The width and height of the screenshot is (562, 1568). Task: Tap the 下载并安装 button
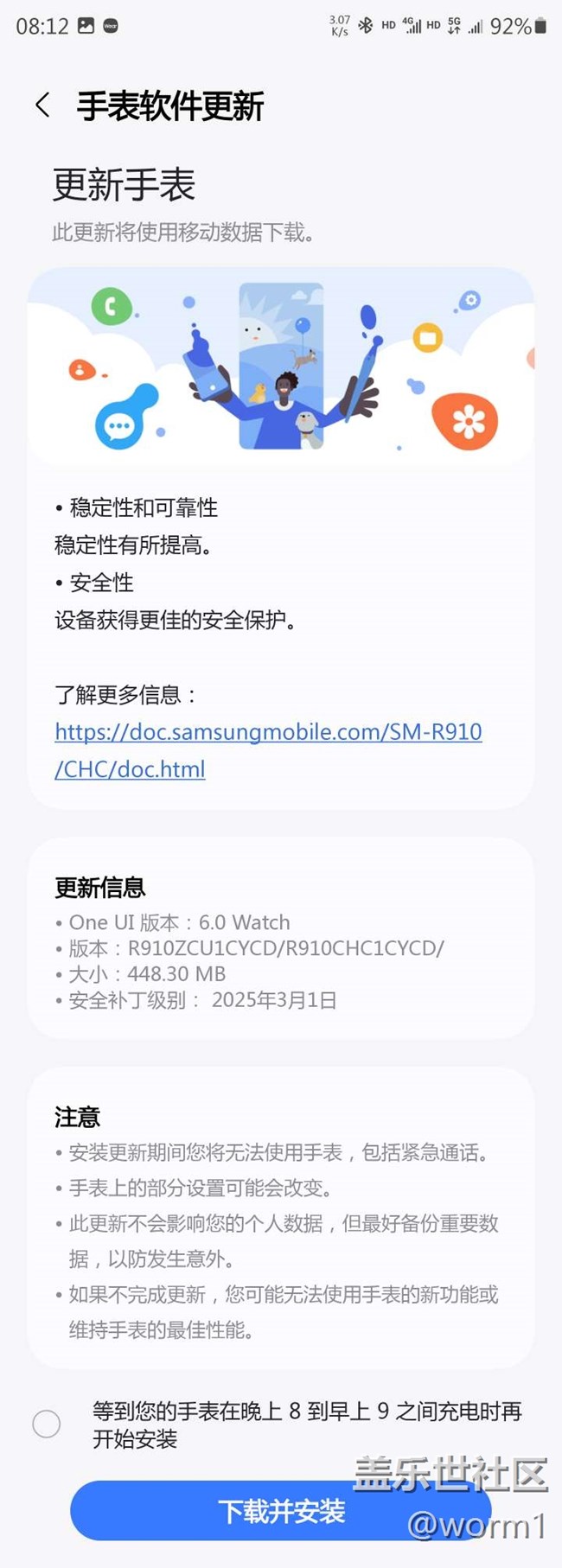[x=282, y=1511]
